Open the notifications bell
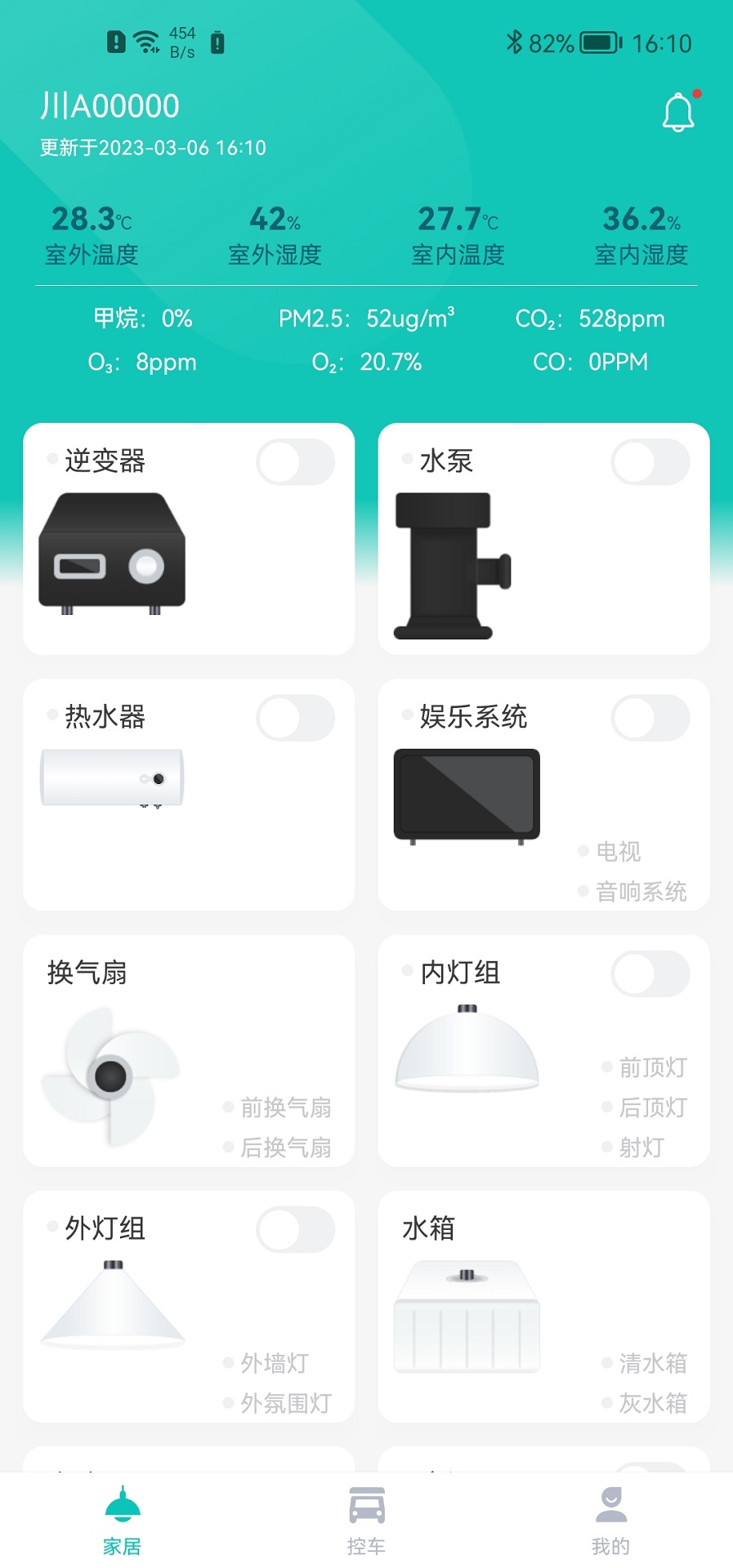Viewport: 733px width, 1568px height. [x=677, y=113]
